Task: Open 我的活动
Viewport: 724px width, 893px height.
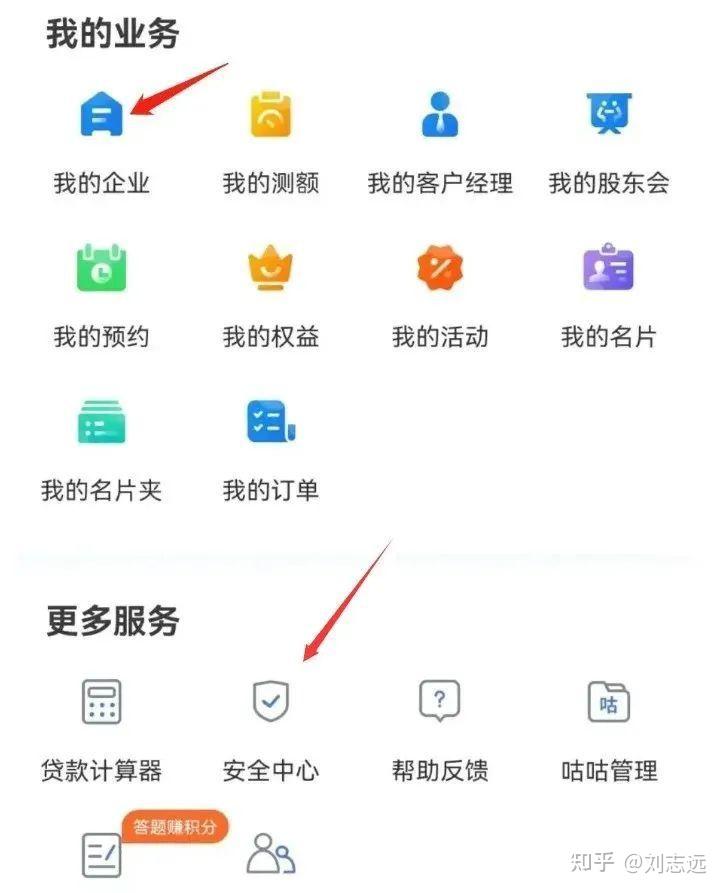Action: (440, 269)
